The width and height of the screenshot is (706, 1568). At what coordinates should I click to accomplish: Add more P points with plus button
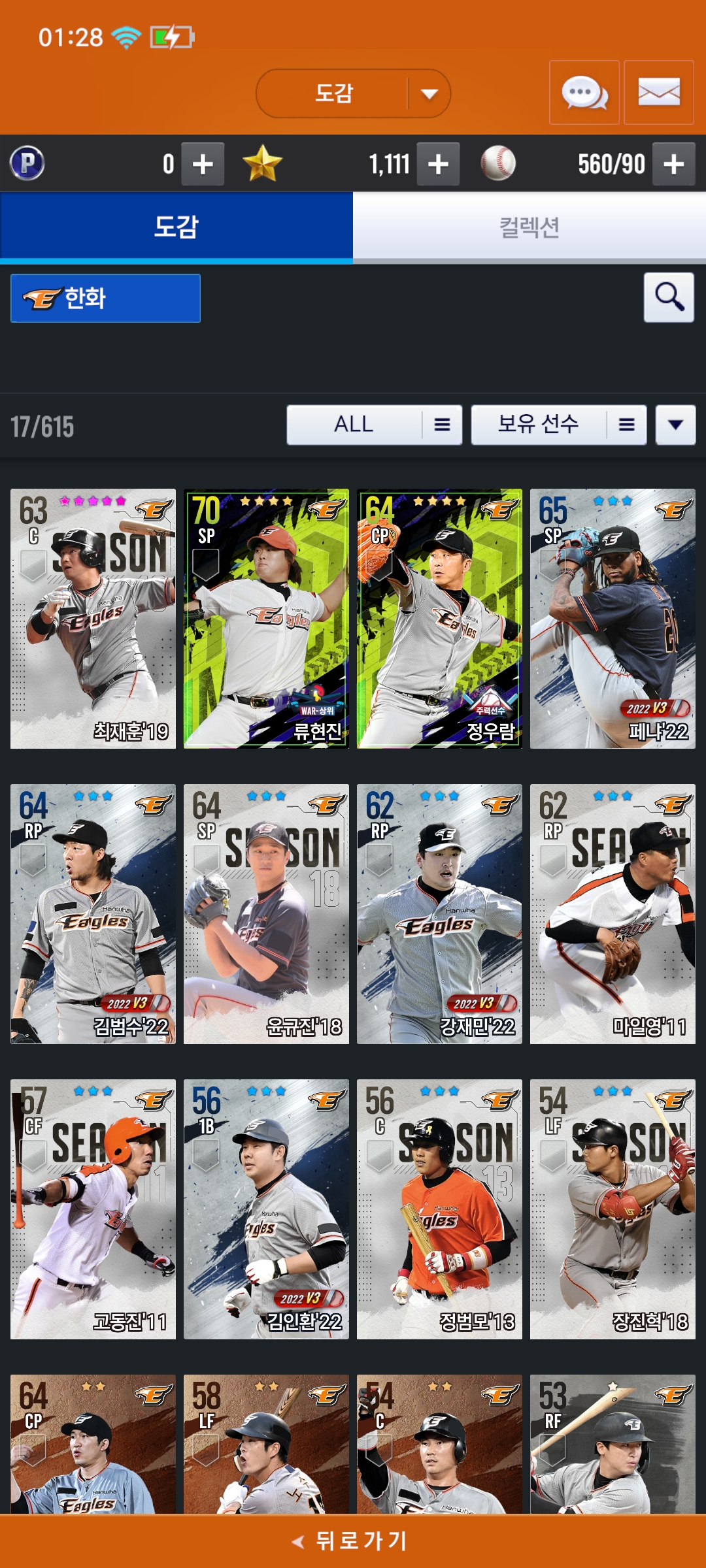click(x=203, y=164)
